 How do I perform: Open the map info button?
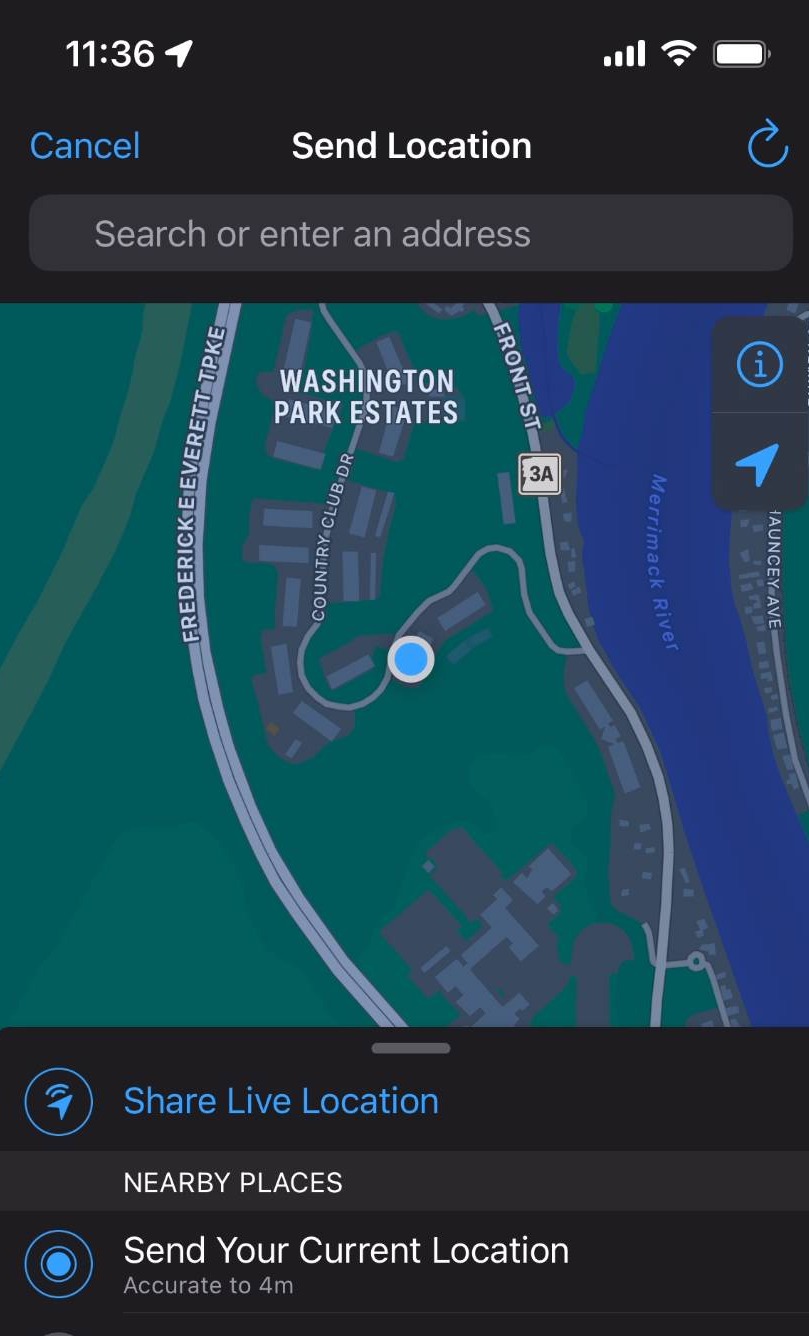pos(759,365)
